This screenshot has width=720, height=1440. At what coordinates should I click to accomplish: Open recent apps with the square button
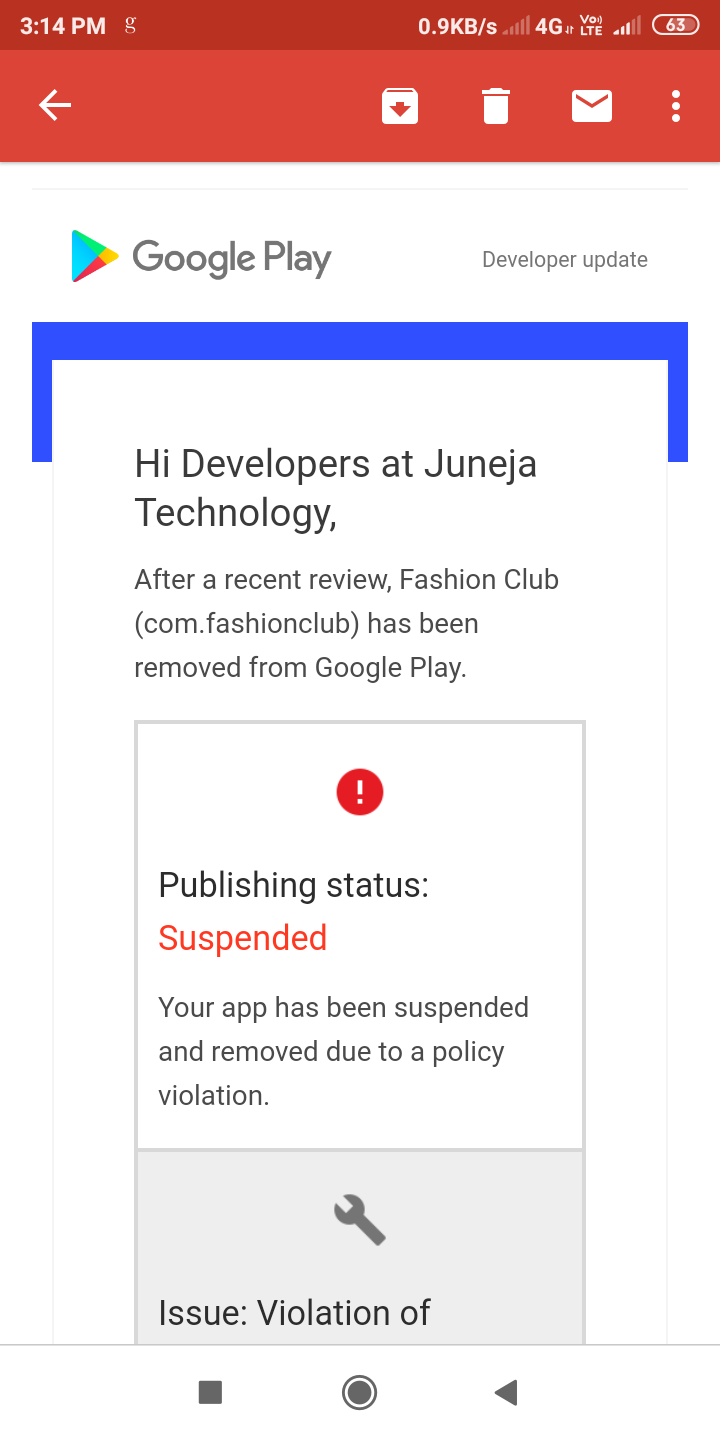(x=210, y=1392)
